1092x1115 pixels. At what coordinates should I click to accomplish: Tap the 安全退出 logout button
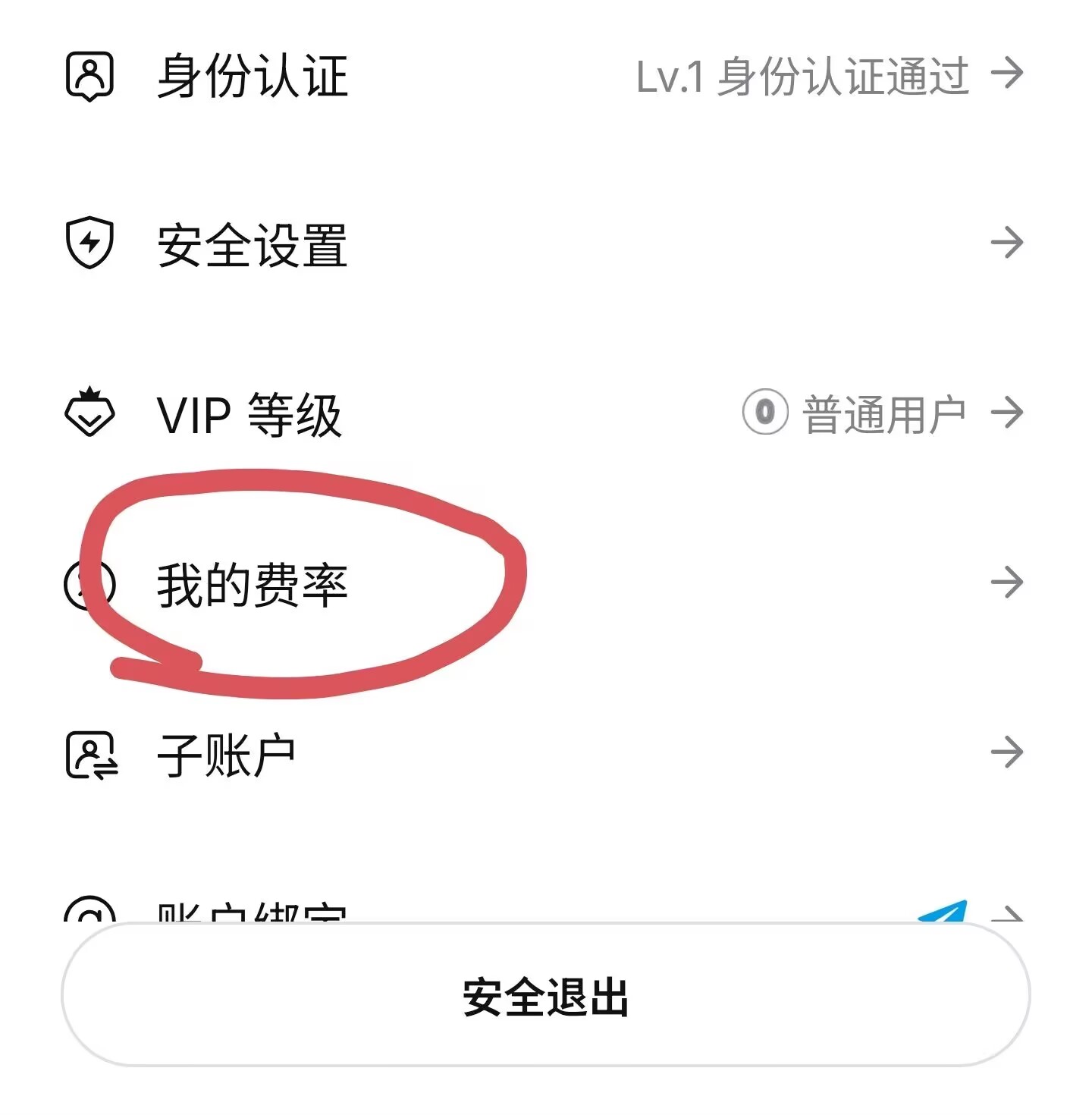[x=545, y=996]
